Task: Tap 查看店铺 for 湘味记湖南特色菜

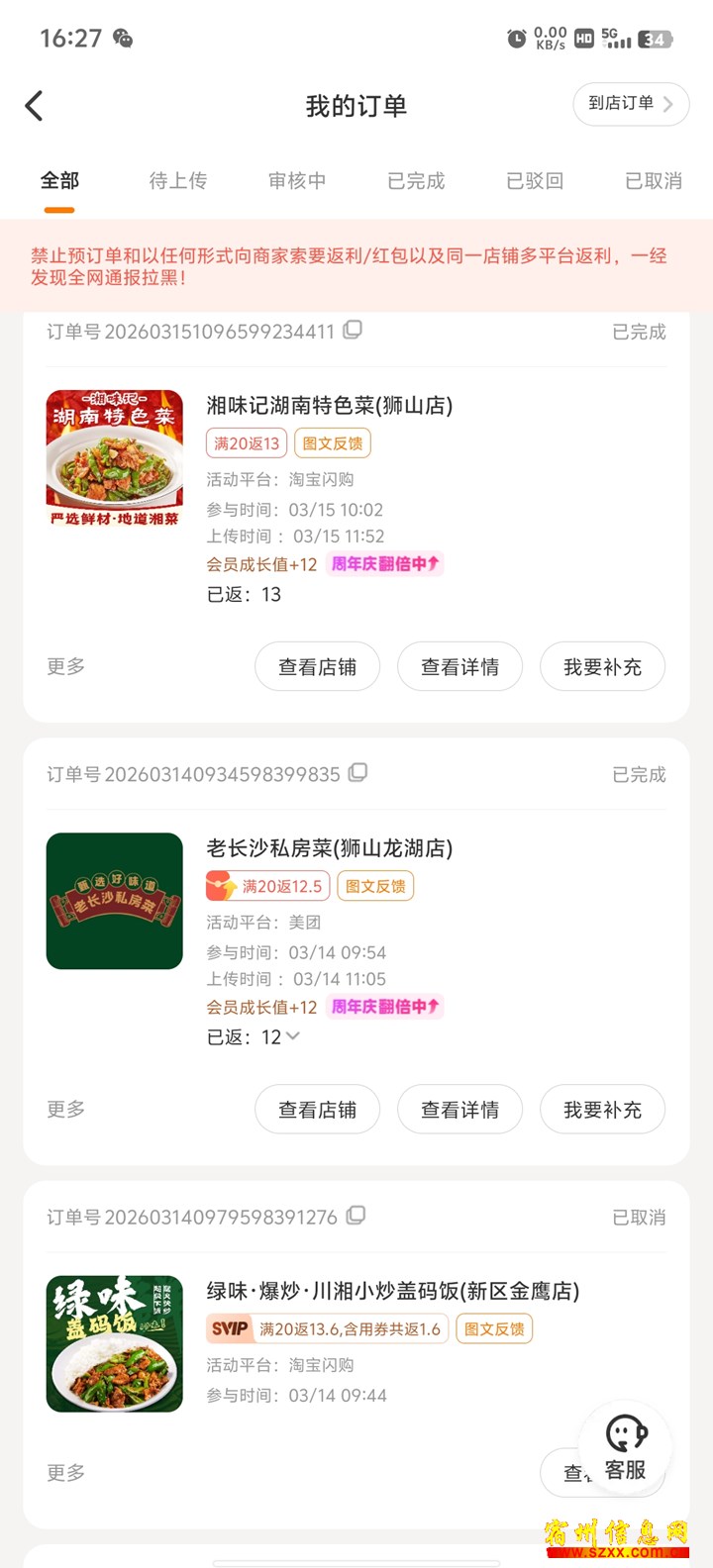Action: 317,667
